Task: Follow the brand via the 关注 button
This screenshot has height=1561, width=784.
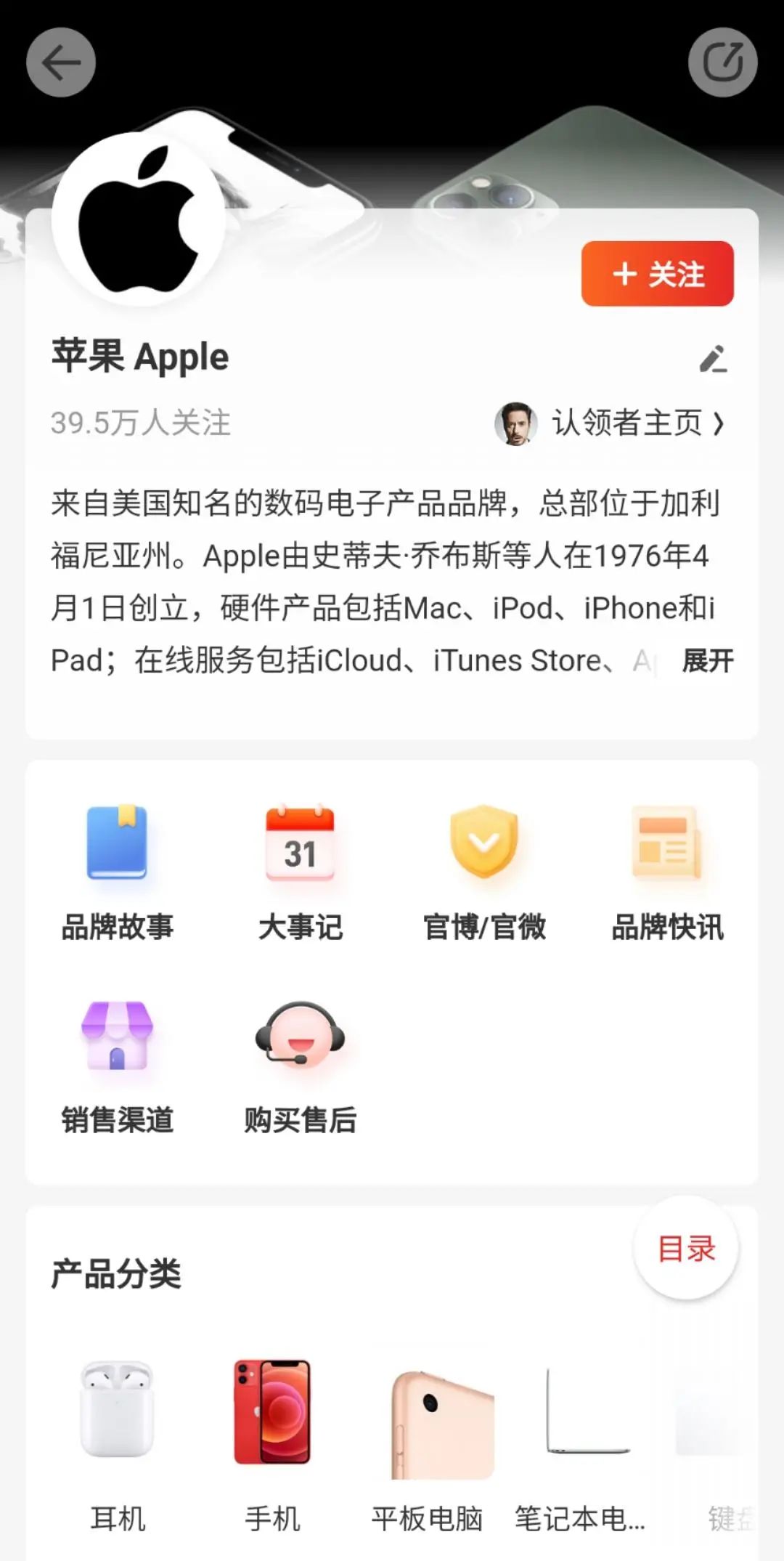Action: (x=656, y=275)
